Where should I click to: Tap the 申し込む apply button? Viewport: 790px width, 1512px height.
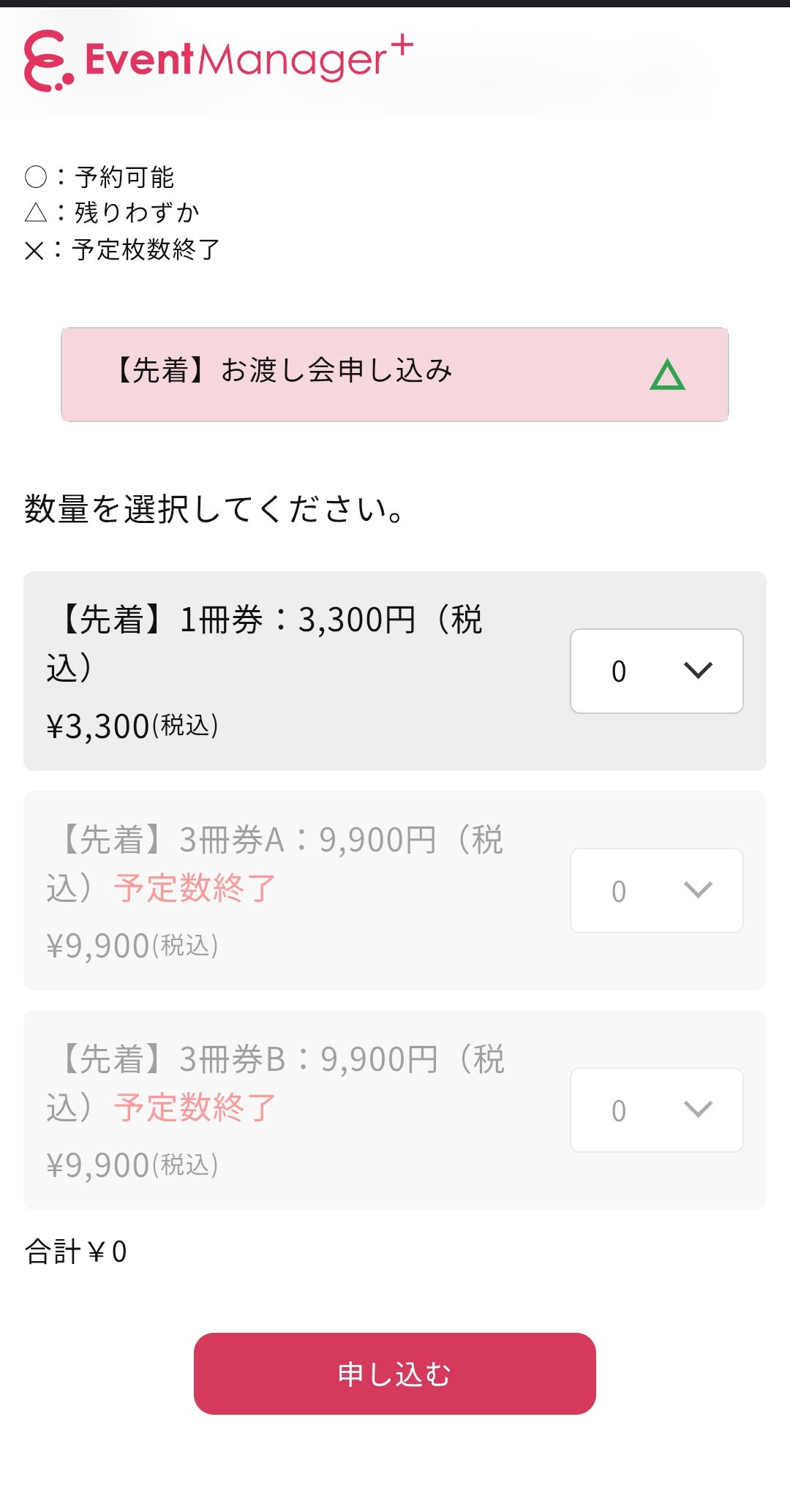pyautogui.click(x=394, y=1373)
